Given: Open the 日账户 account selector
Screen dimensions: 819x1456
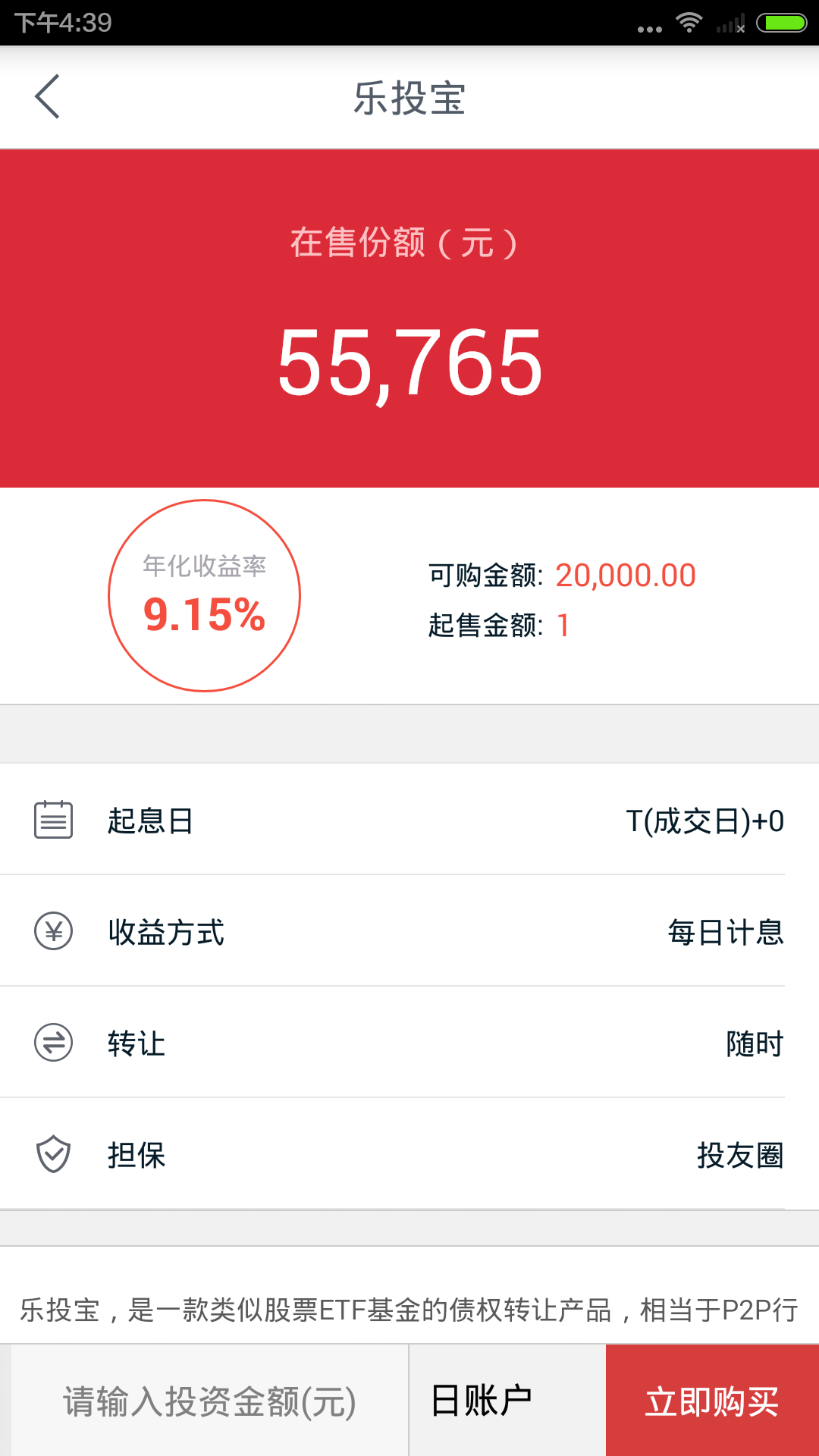Looking at the screenshot, I should [507, 1401].
